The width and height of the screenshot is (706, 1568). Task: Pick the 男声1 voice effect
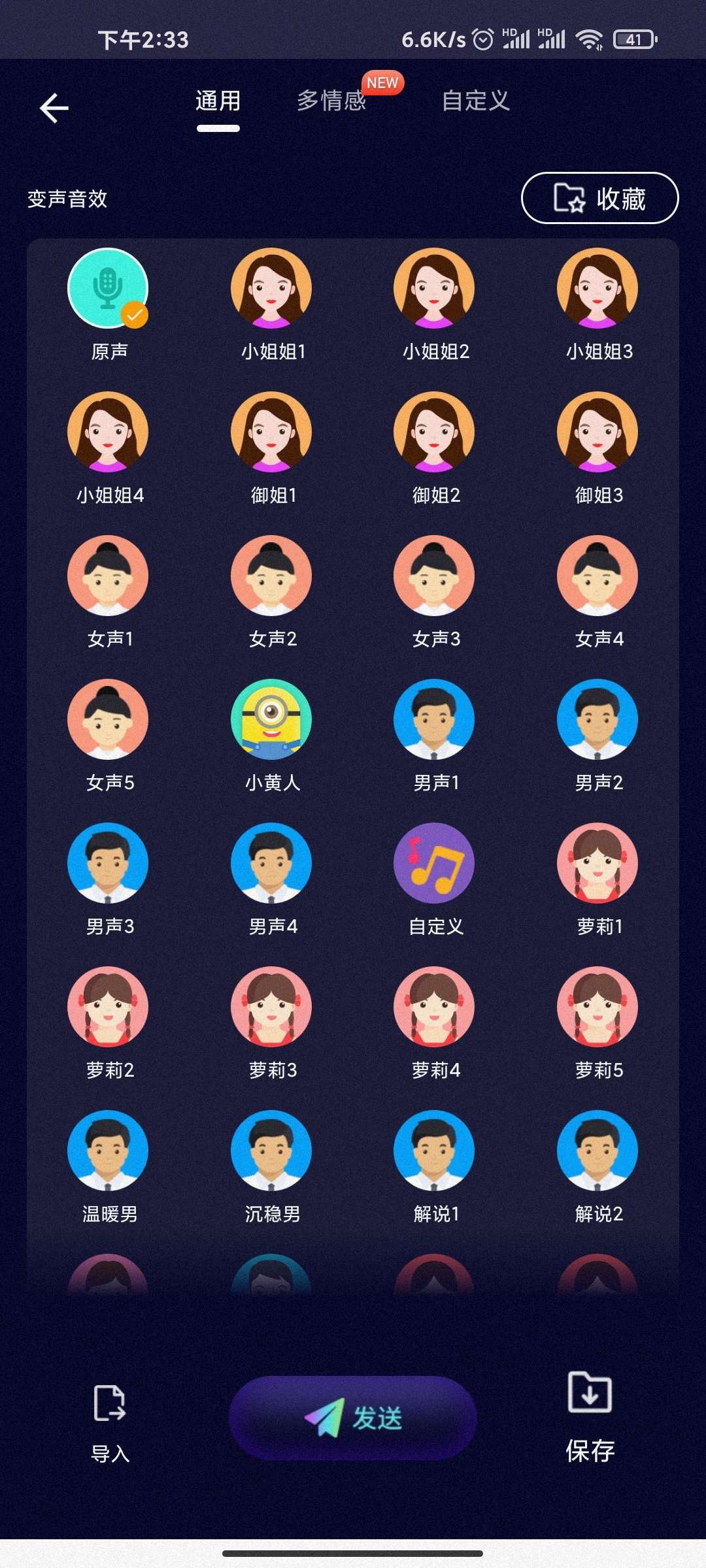[433, 719]
